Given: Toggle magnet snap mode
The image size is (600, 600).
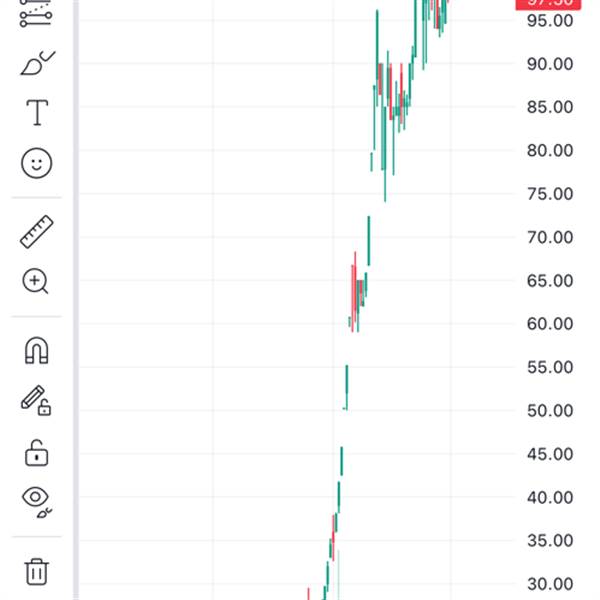Looking at the screenshot, I should (37, 350).
